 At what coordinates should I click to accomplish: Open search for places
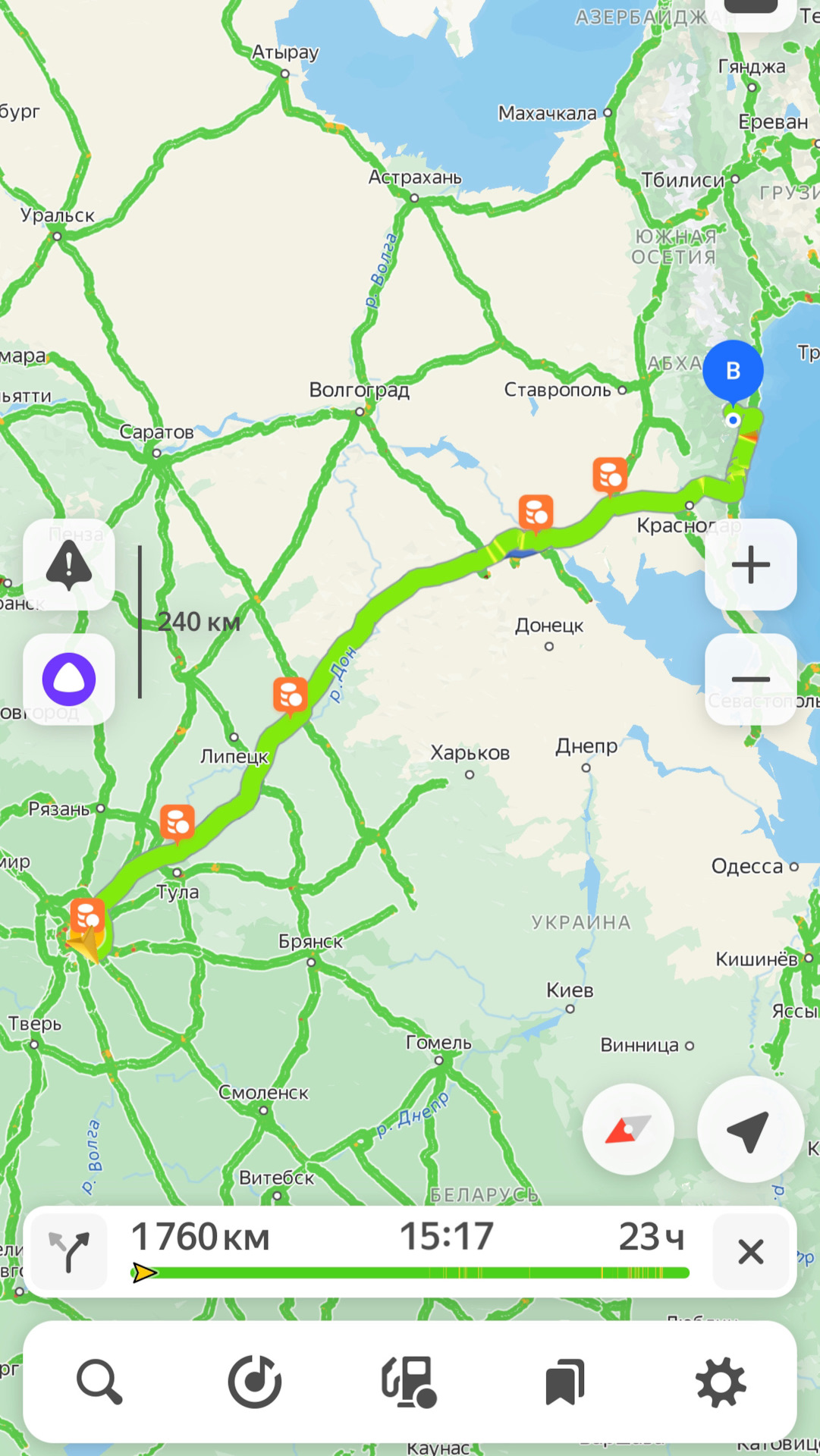click(x=99, y=1382)
